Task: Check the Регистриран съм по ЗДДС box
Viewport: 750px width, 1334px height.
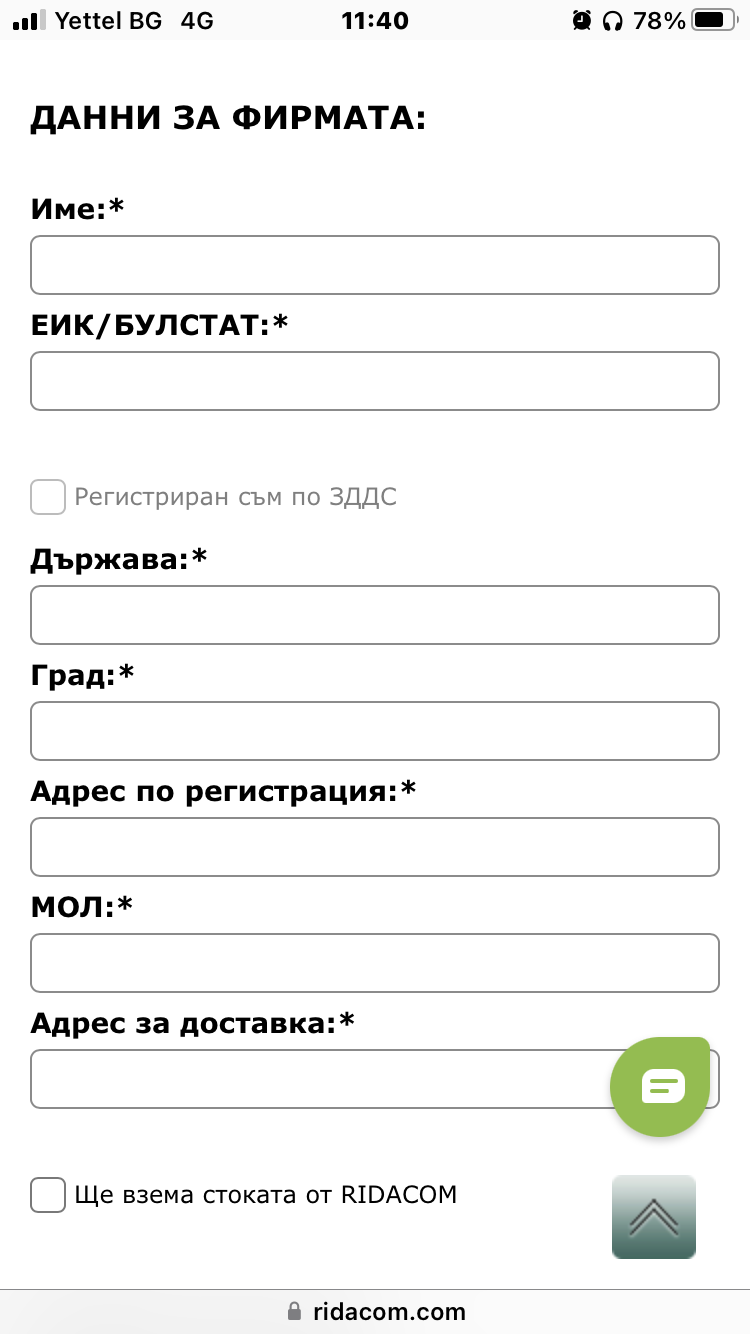Action: (48, 497)
